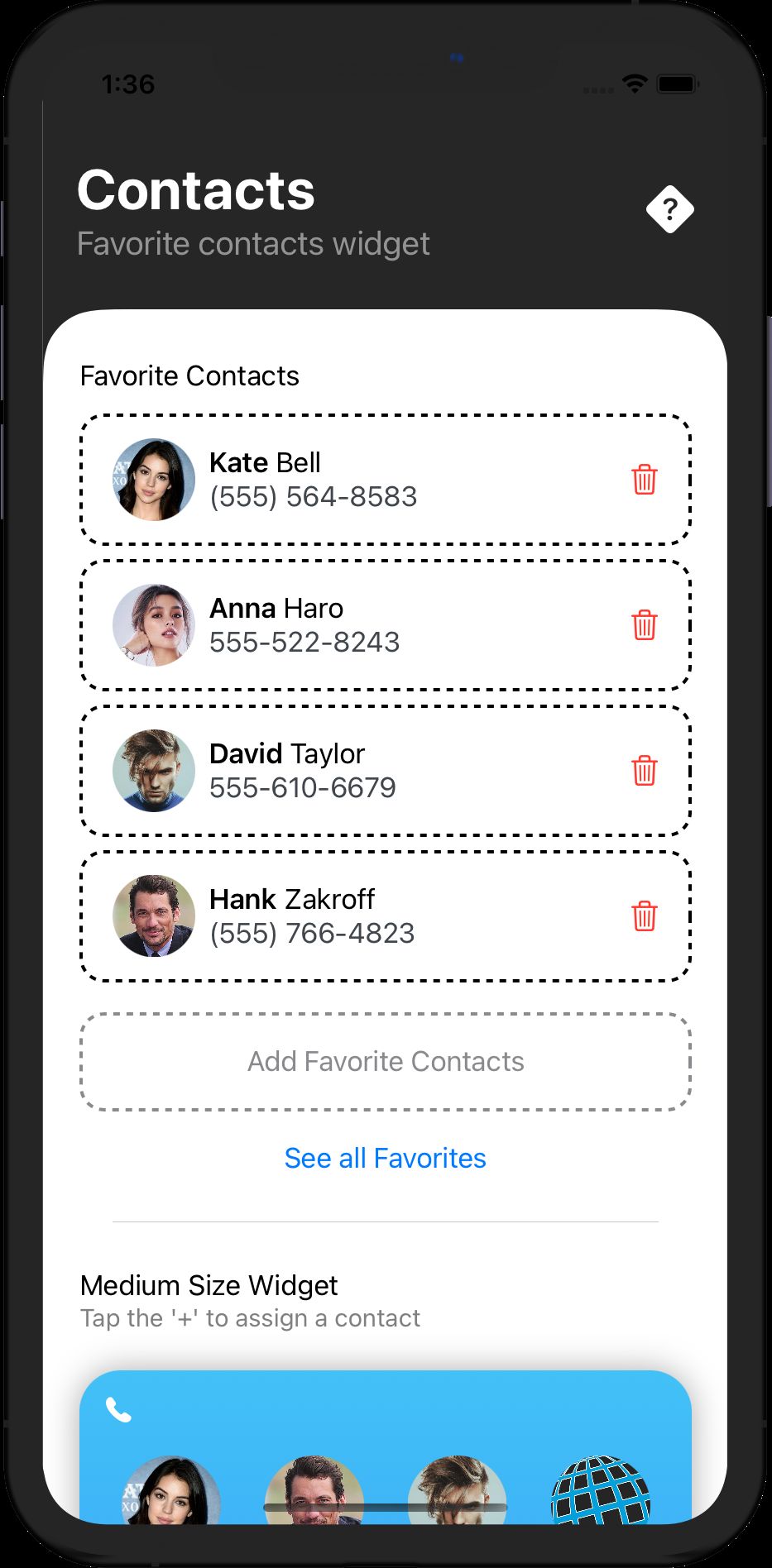Open the help question mark icon
The image size is (772, 1568).
(669, 209)
